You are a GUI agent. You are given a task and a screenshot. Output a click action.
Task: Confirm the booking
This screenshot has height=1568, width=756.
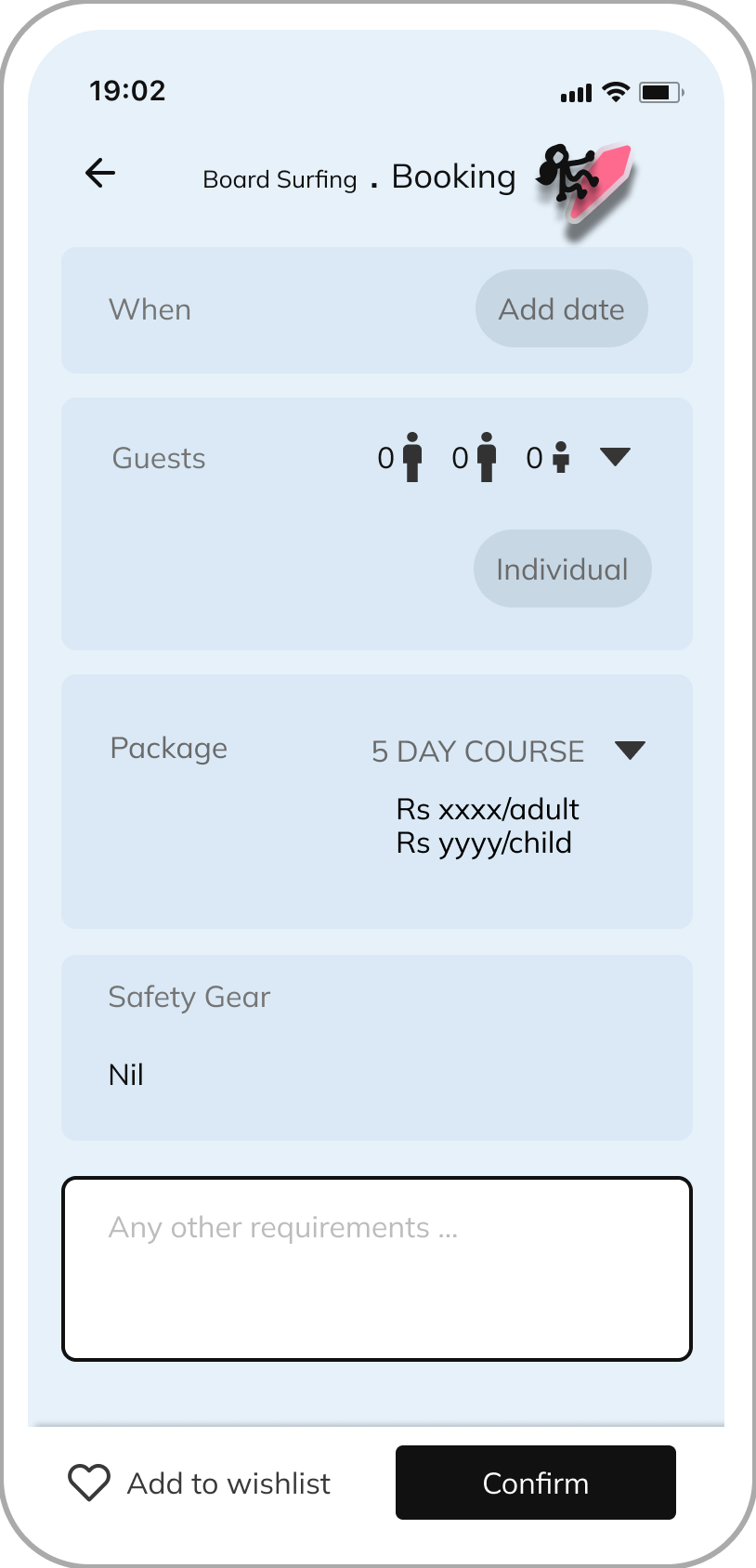pos(535,1483)
